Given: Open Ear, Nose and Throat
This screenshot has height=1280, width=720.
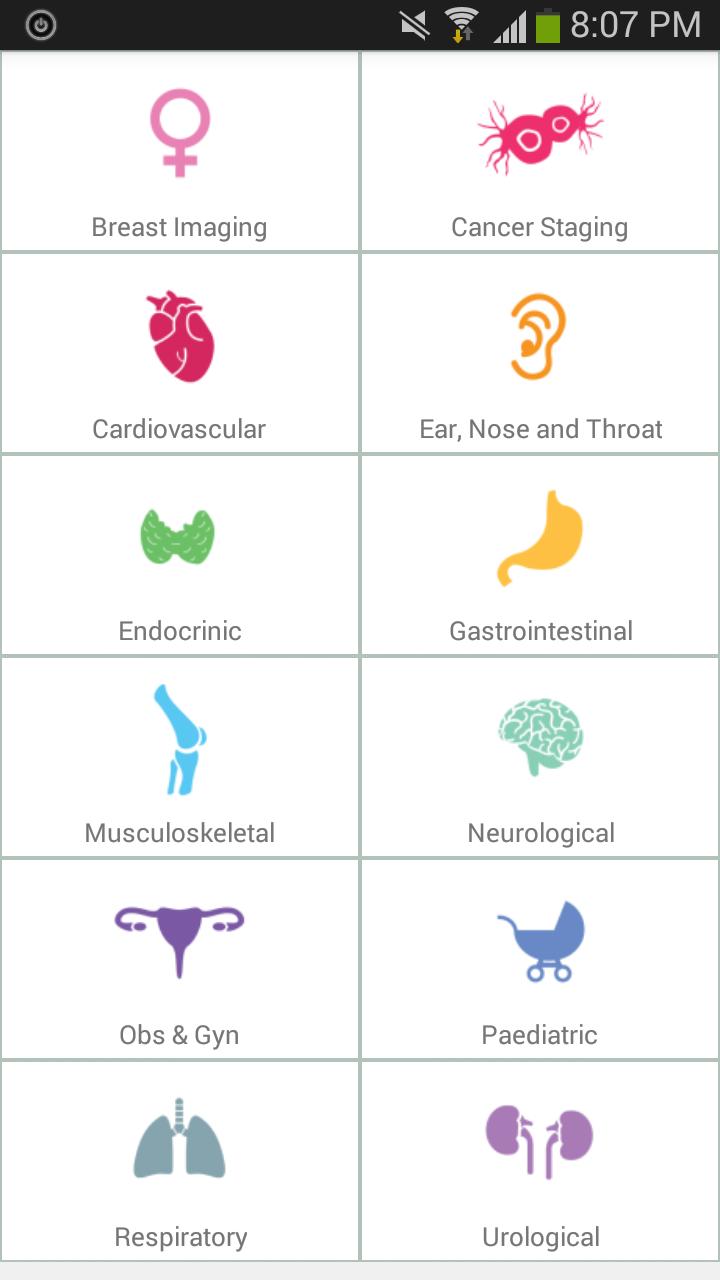Looking at the screenshot, I should 540,354.
